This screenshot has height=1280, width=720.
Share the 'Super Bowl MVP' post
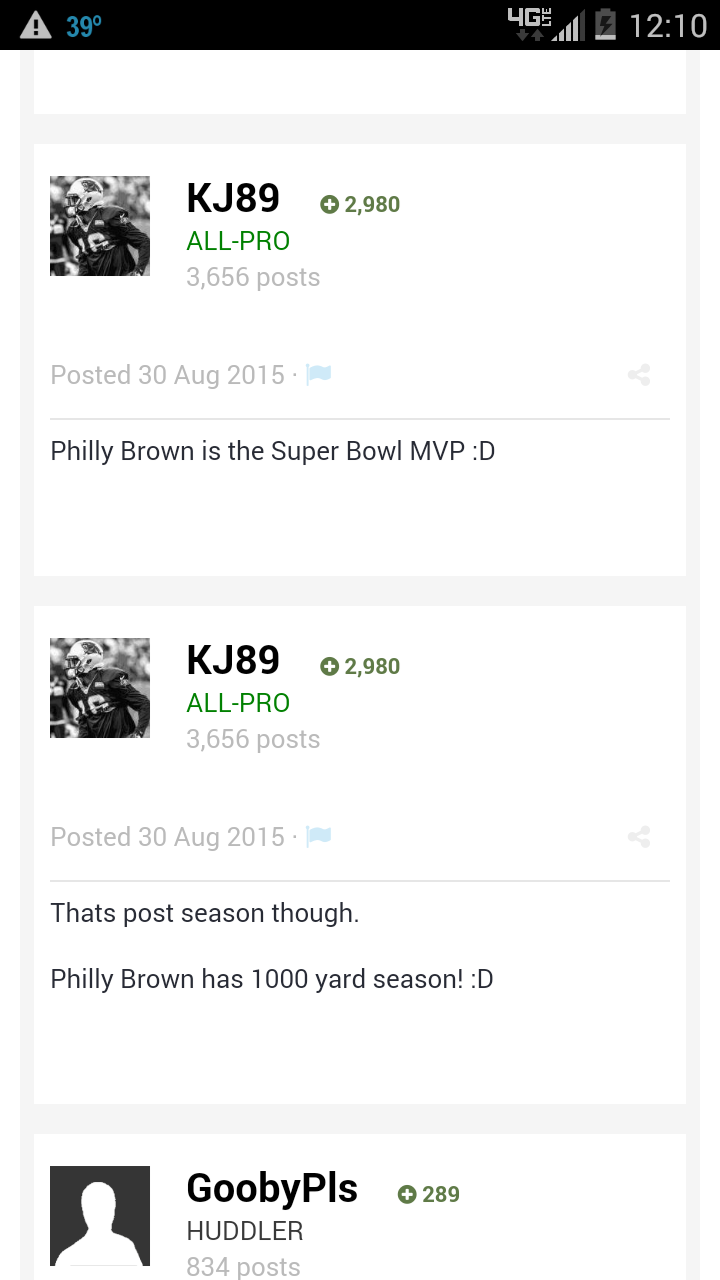639,375
